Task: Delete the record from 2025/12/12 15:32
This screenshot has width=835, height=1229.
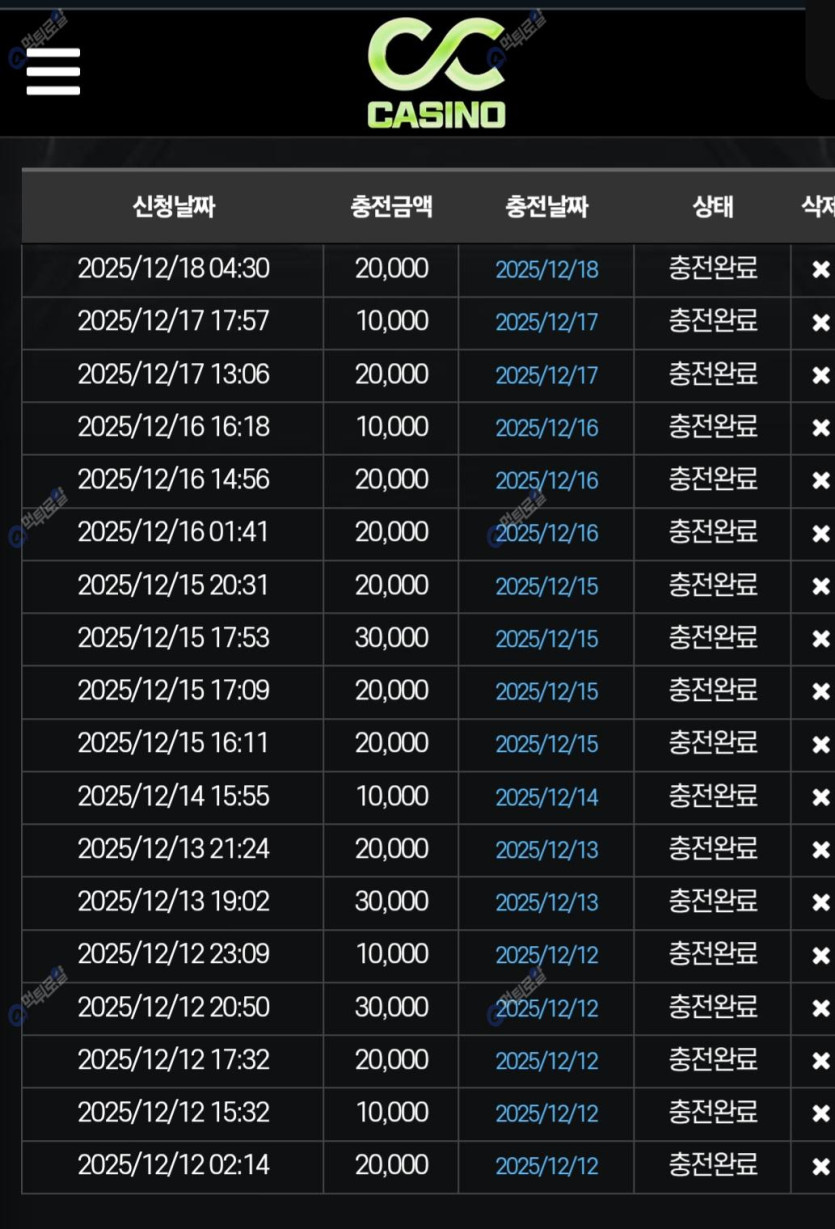Action: [x=820, y=1114]
